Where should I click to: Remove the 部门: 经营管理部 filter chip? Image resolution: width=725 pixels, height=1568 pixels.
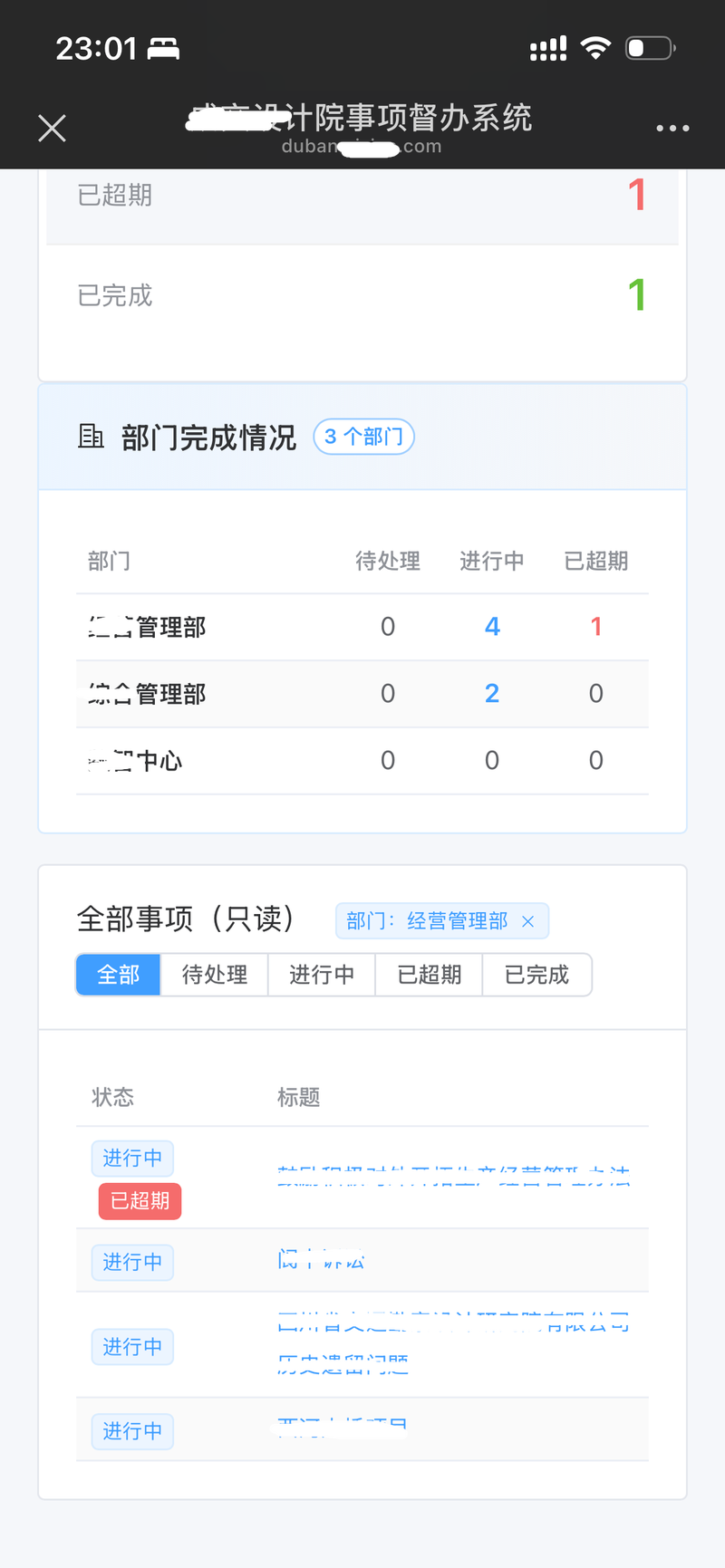[528, 921]
